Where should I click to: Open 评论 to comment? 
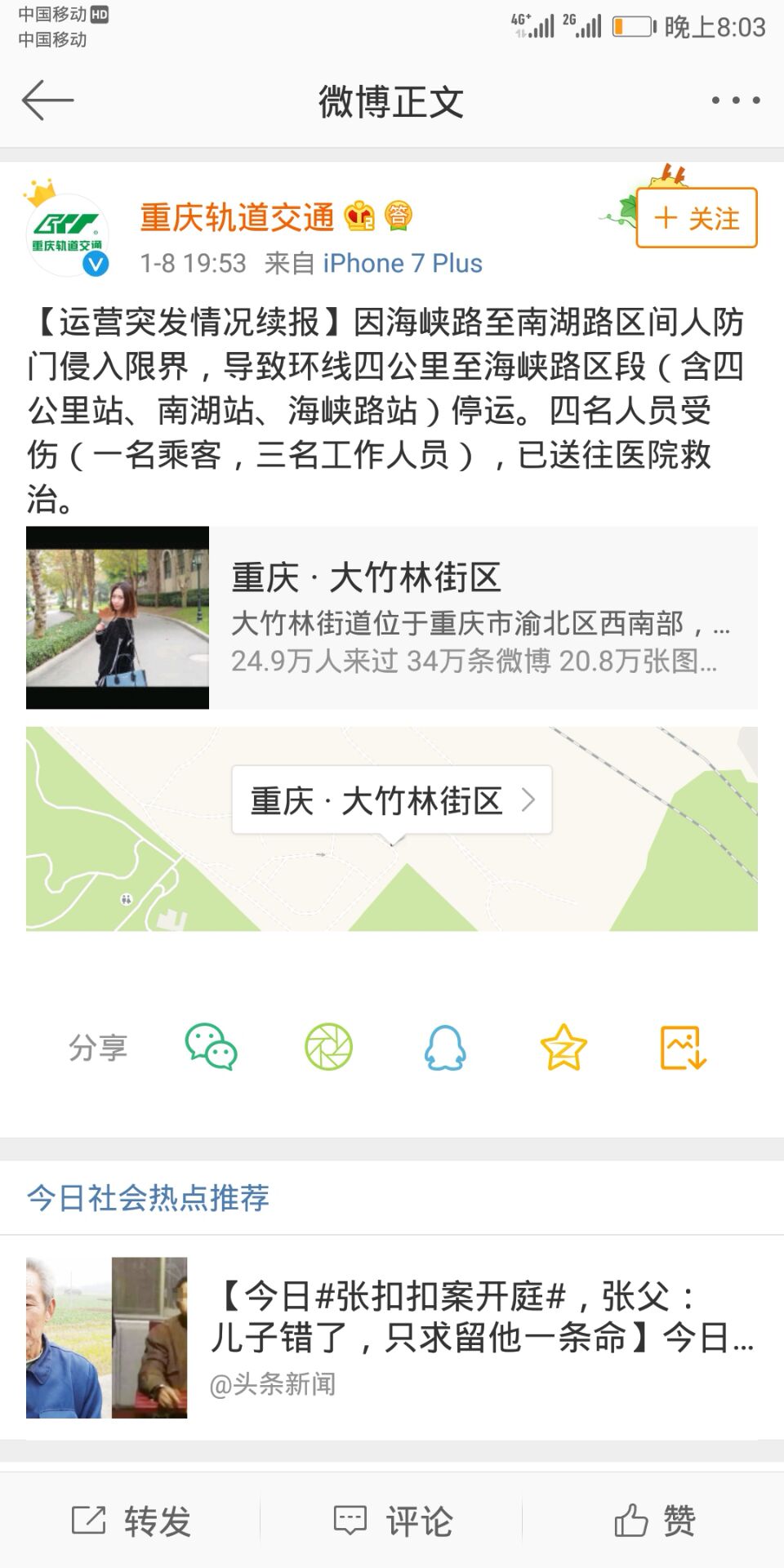(392, 1521)
